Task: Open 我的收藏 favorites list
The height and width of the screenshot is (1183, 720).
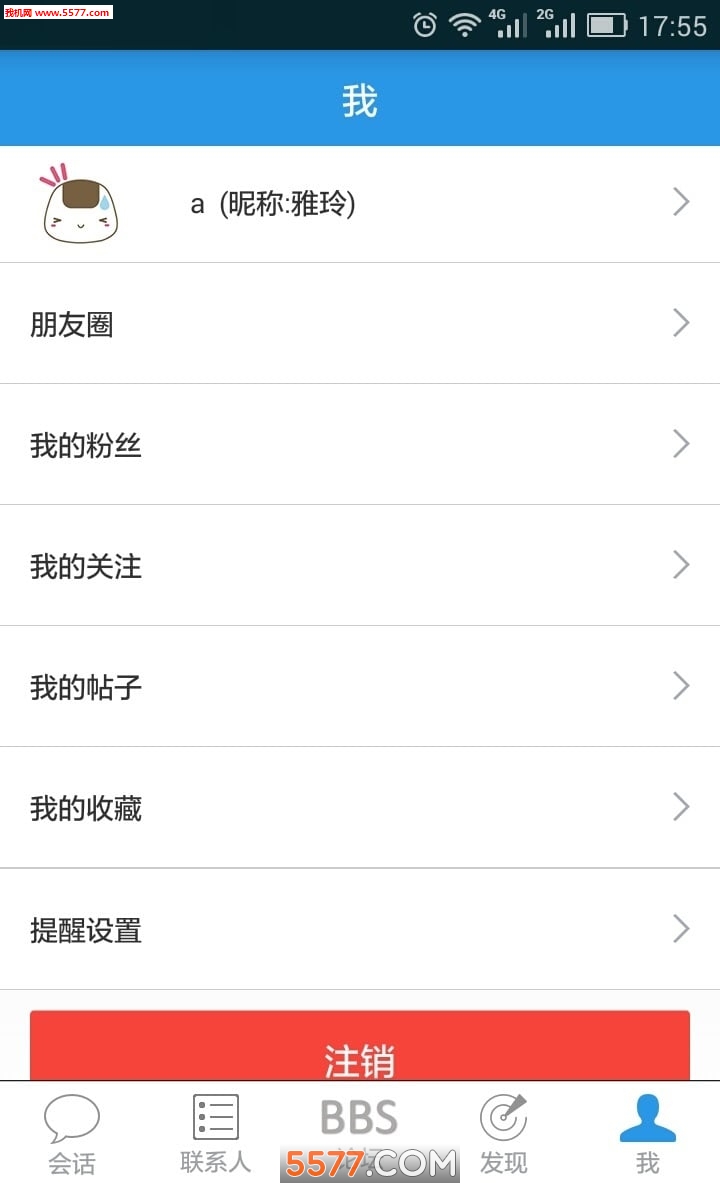Action: tap(85, 807)
